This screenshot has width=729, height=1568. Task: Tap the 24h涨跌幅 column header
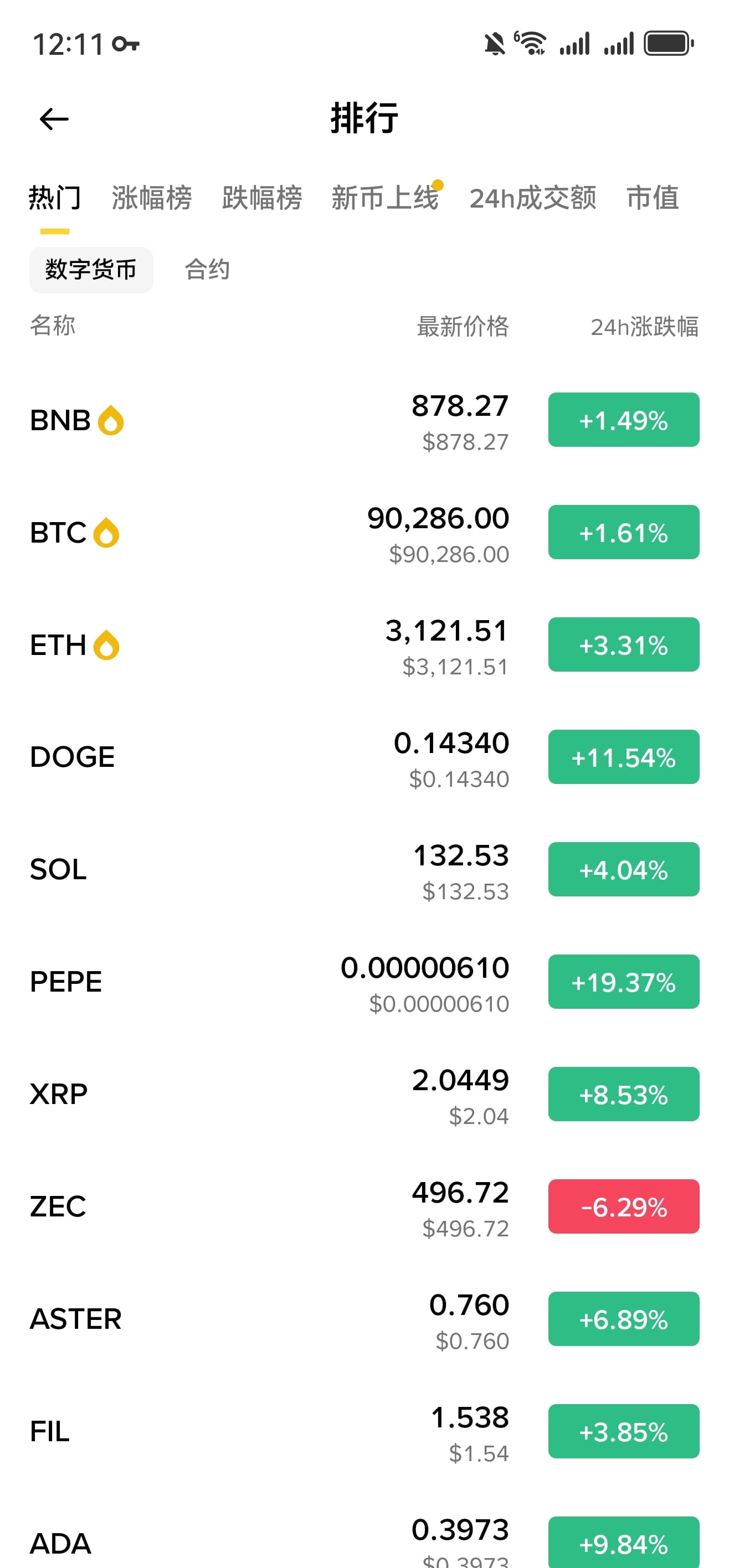(x=644, y=327)
